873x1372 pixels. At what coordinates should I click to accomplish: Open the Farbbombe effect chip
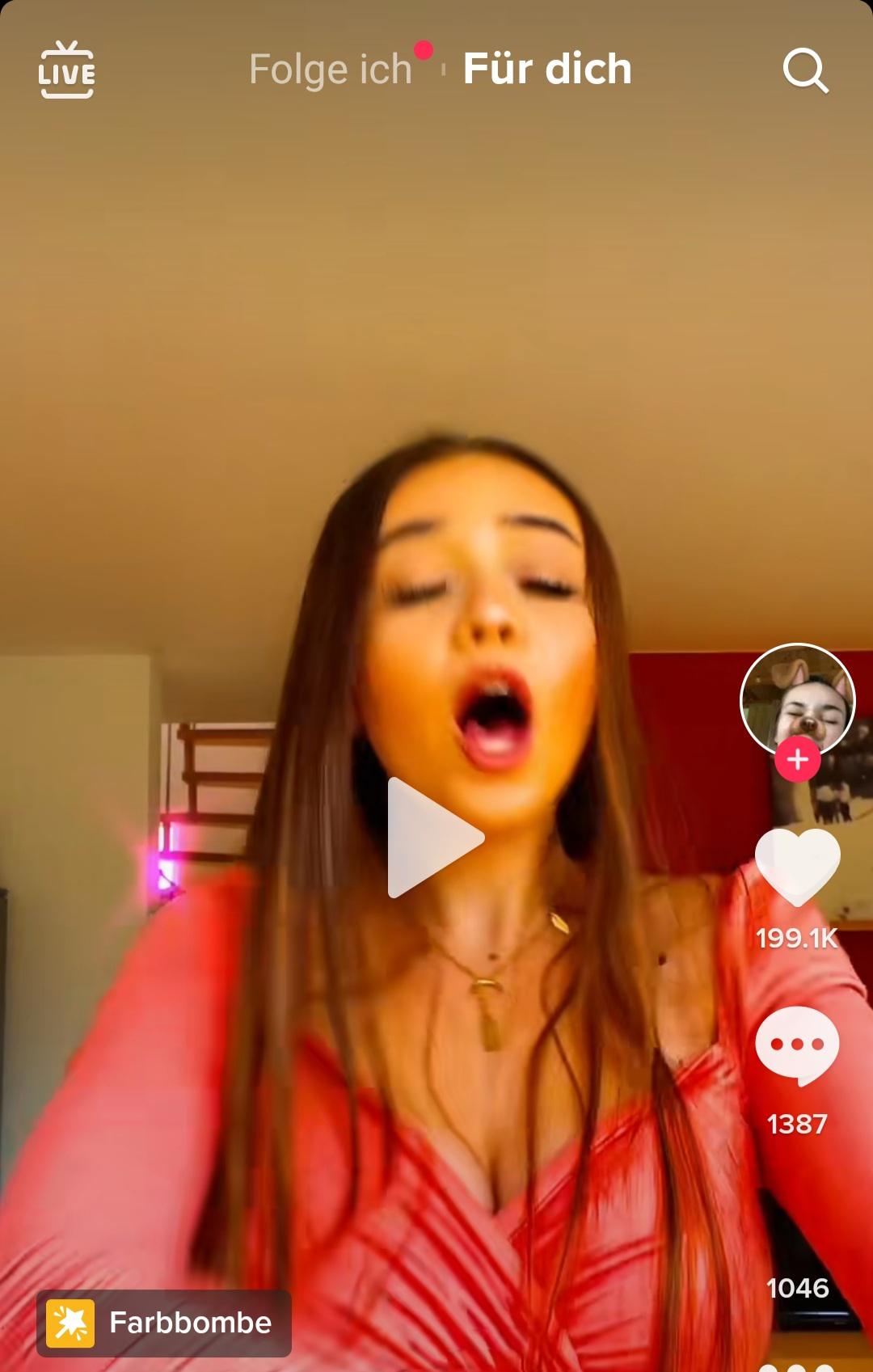coord(164,1323)
